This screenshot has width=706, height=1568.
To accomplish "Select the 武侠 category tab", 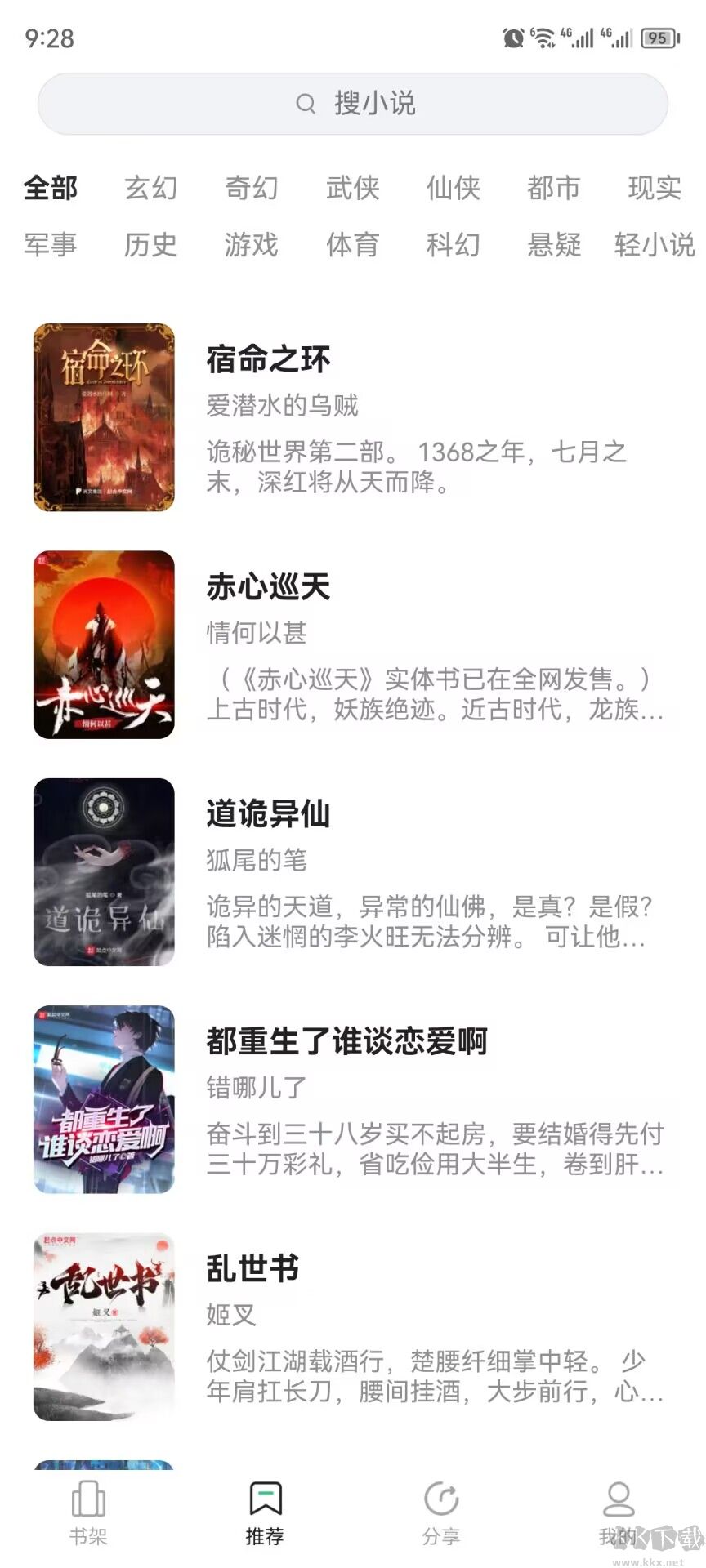I will coord(354,188).
